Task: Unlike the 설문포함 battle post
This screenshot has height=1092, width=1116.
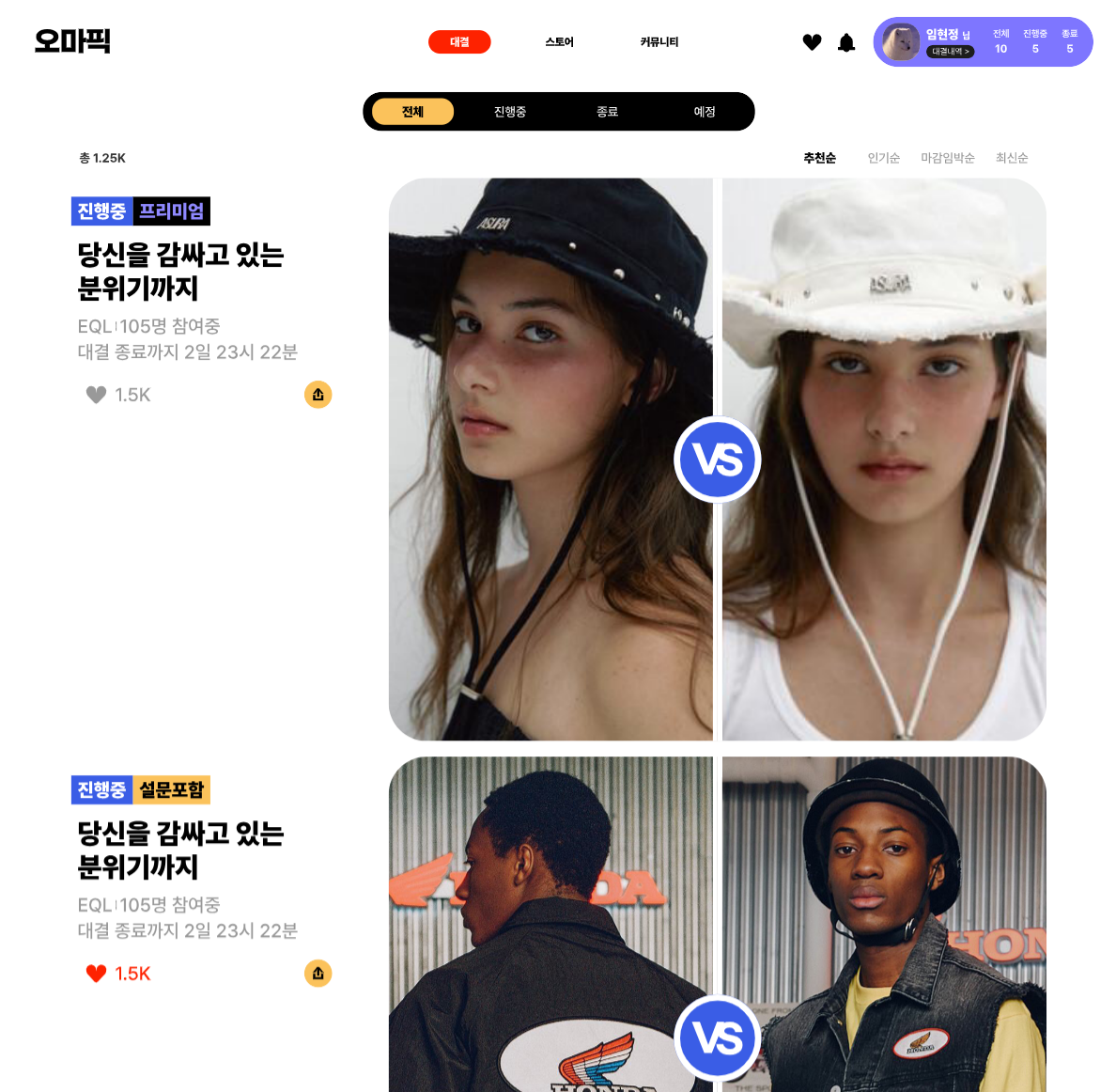Action: [x=96, y=974]
